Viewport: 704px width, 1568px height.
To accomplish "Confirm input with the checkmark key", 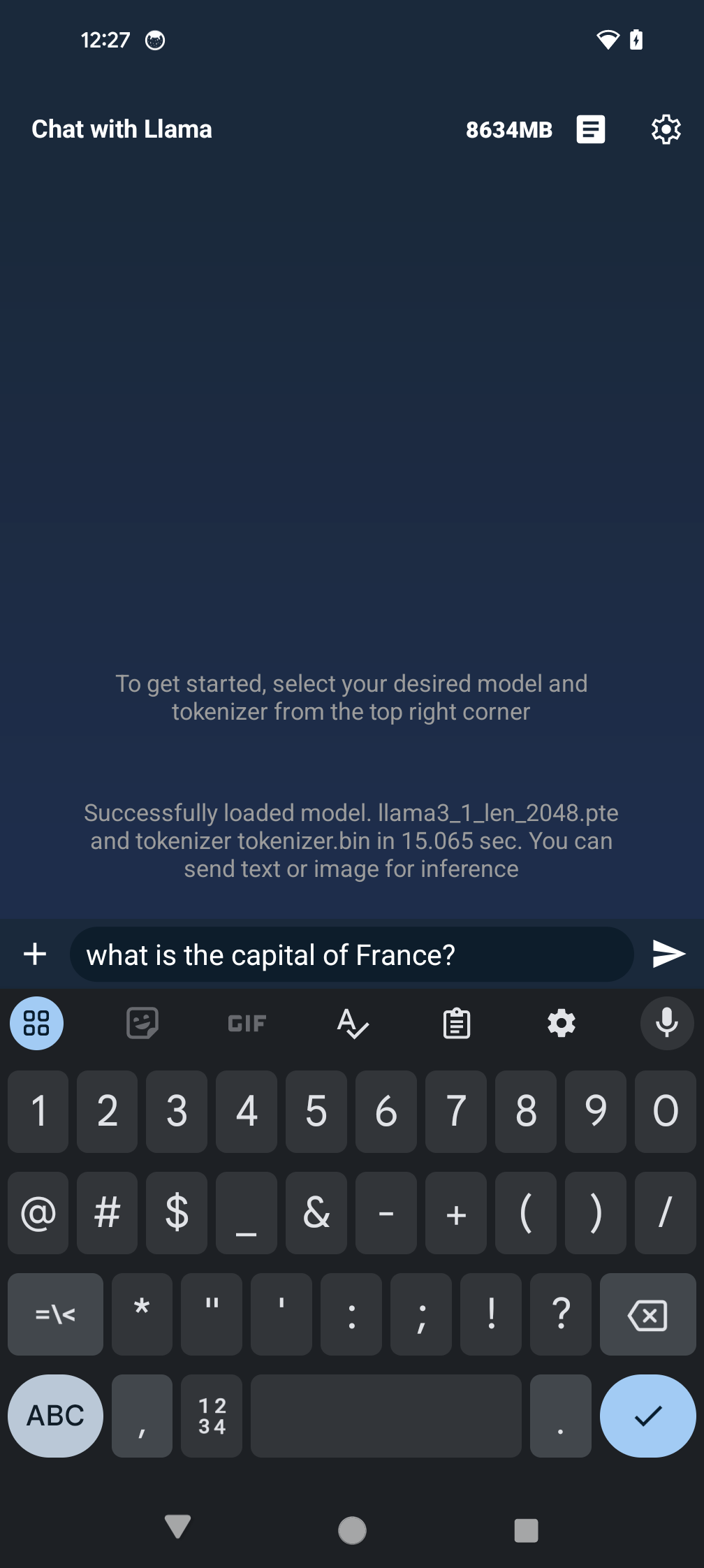I will 647,1416.
